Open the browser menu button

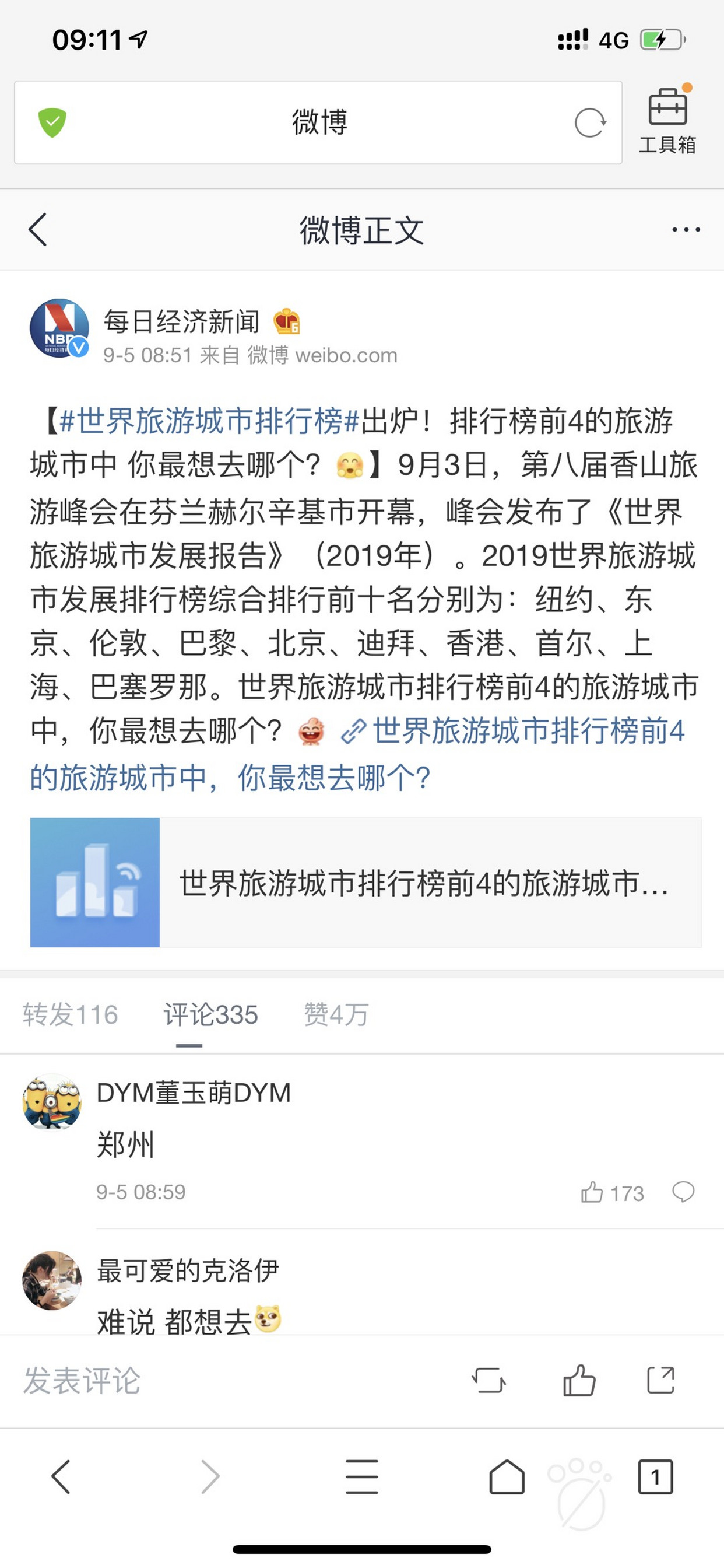361,1476
